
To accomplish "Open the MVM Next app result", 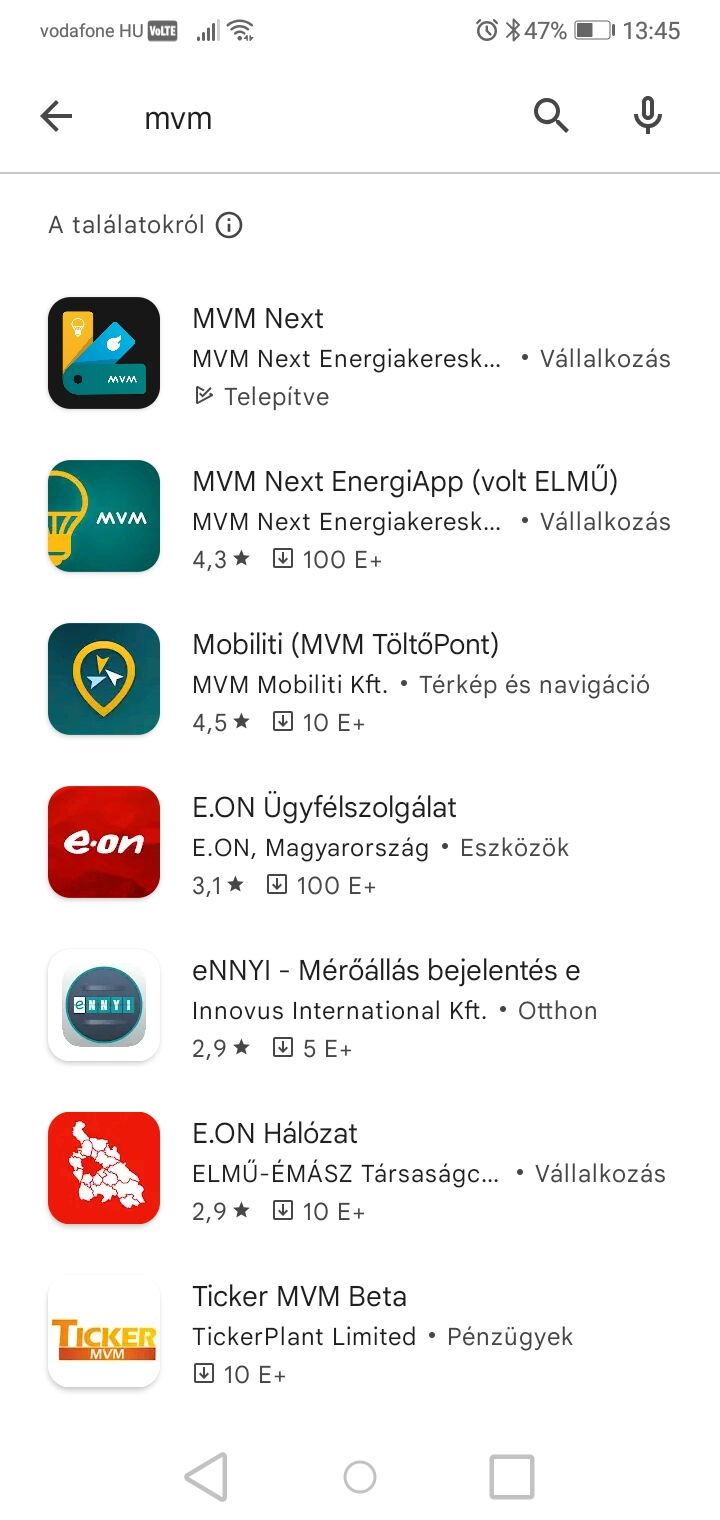I will coord(360,353).
